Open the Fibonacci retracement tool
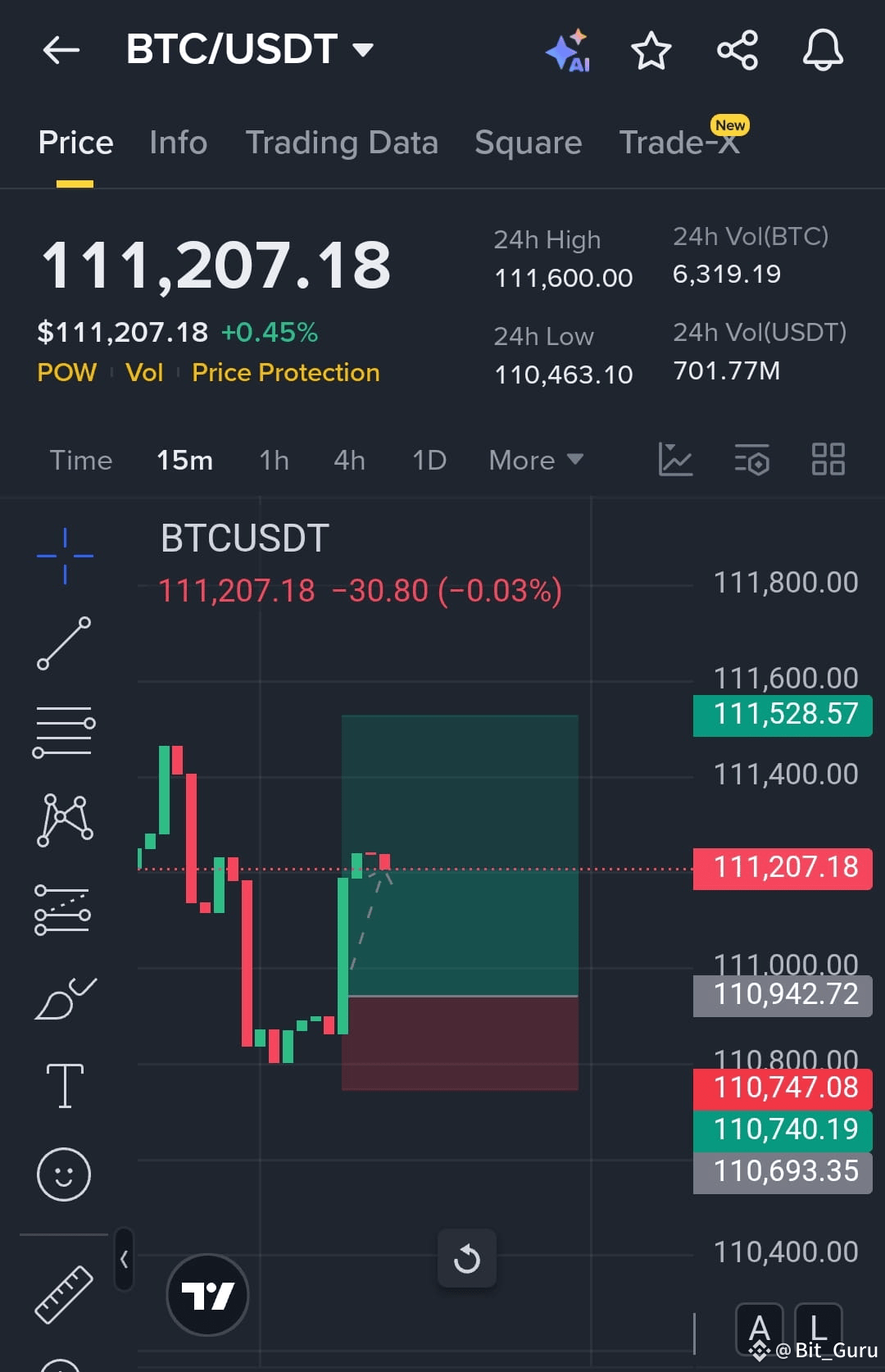 (64, 729)
